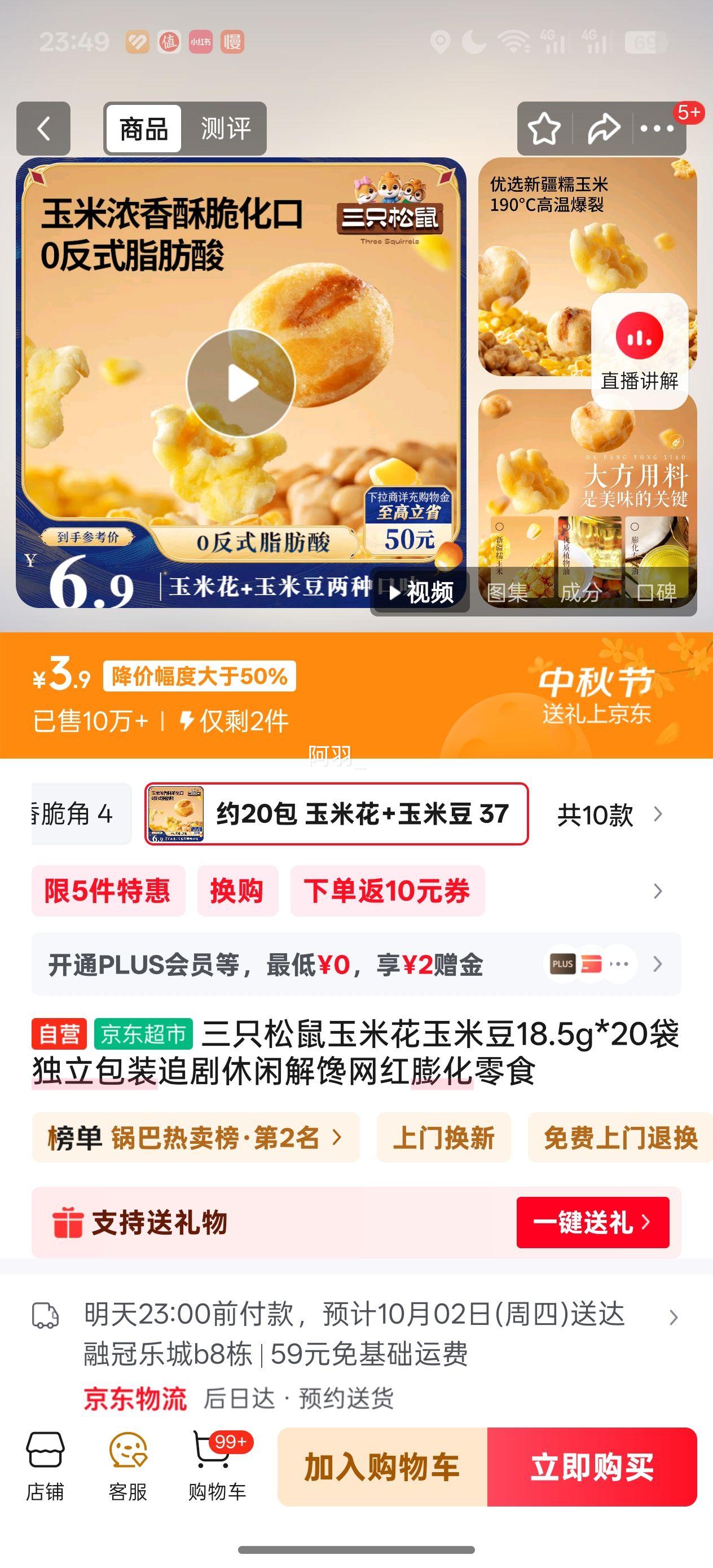View all 共10款 options
This screenshot has height=1568, width=713.
click(609, 814)
